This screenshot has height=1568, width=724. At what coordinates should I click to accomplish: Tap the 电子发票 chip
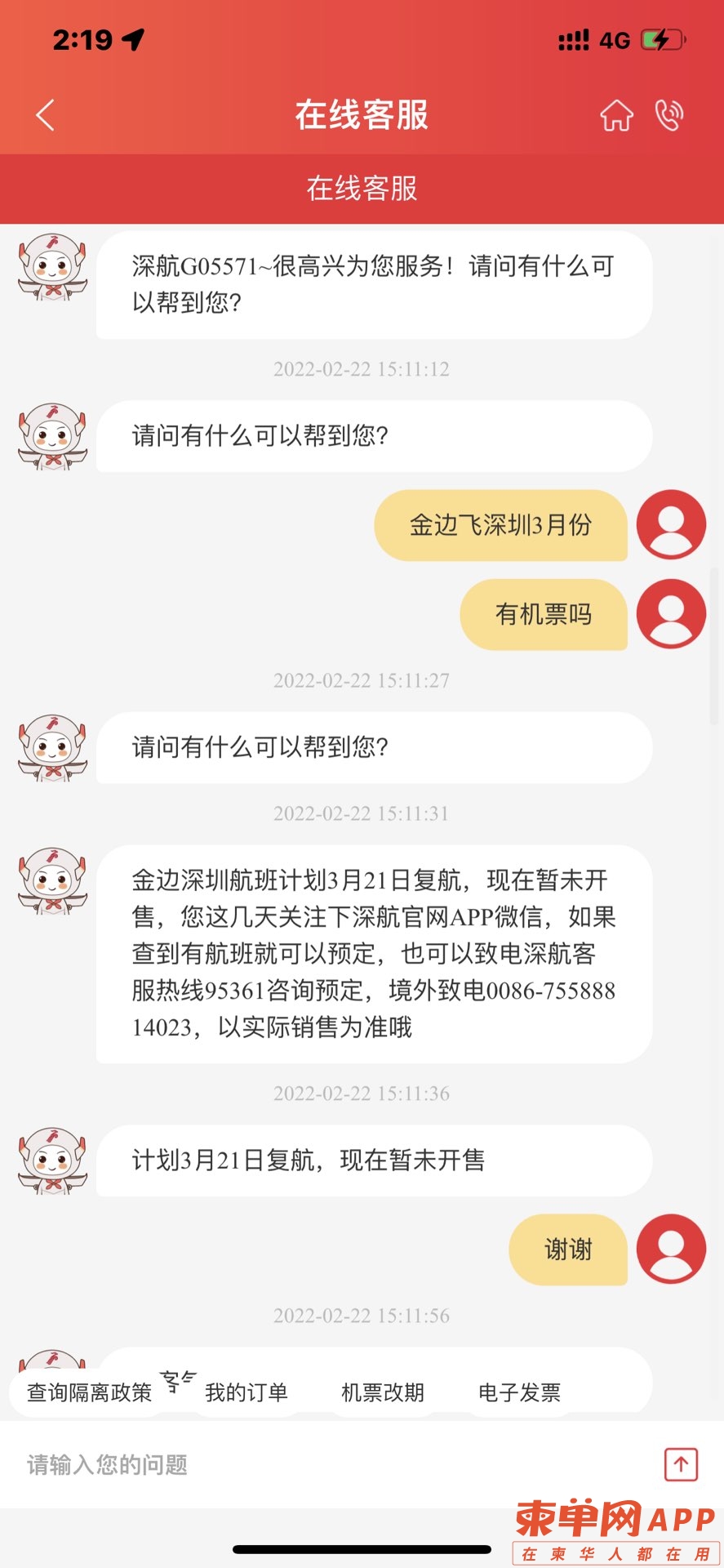(x=519, y=1392)
